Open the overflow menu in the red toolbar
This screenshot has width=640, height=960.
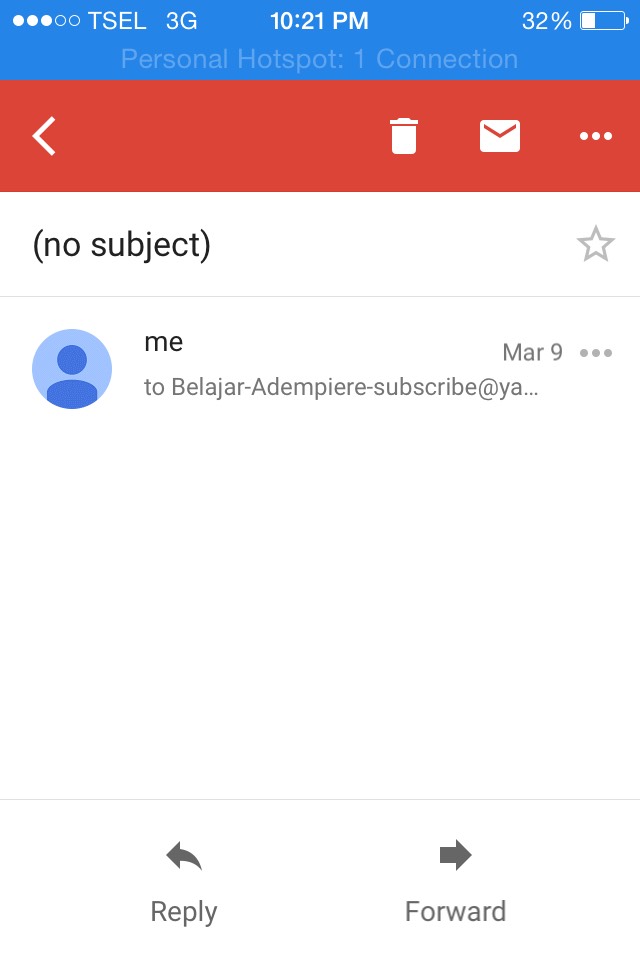pyautogui.click(x=596, y=136)
